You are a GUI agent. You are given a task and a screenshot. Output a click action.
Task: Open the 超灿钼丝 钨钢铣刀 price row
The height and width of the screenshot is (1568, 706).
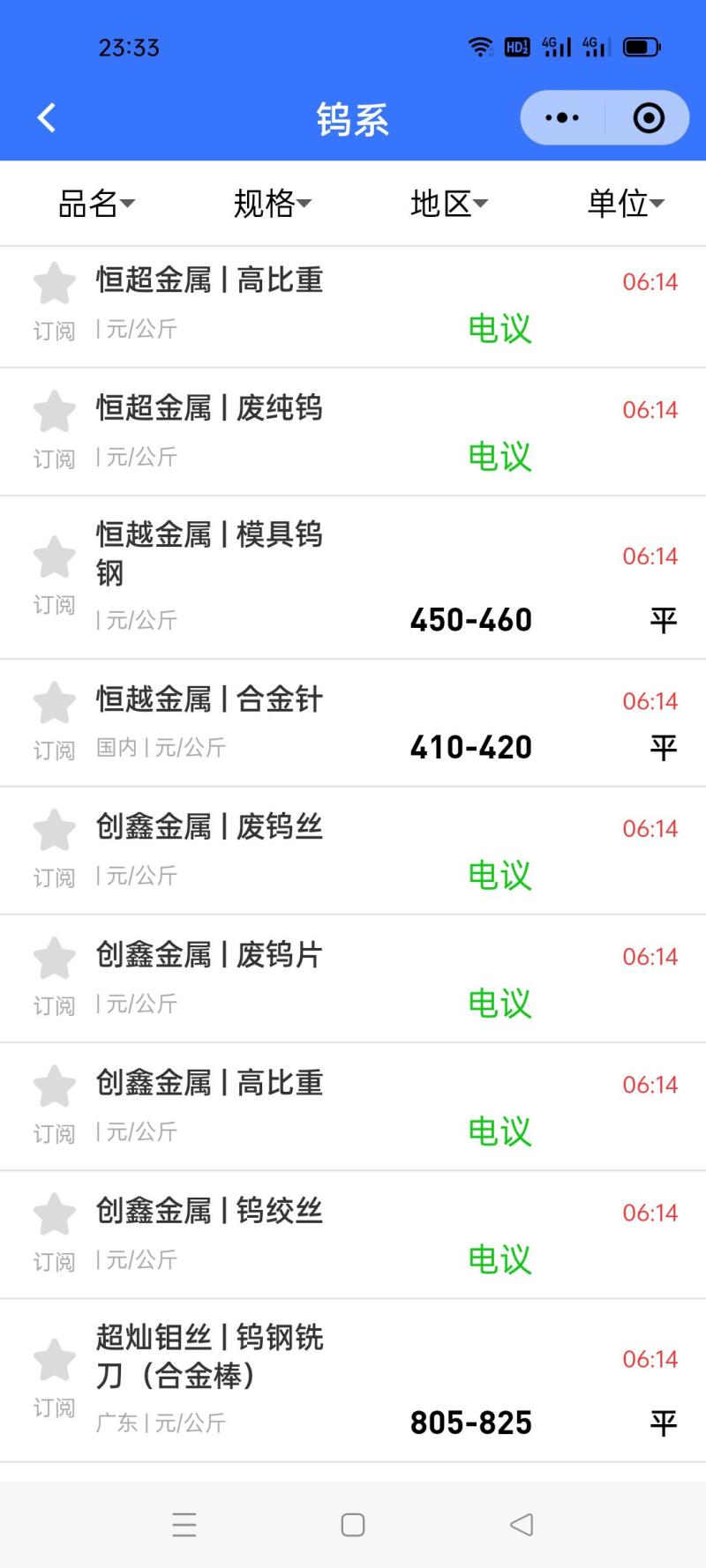(353, 1380)
